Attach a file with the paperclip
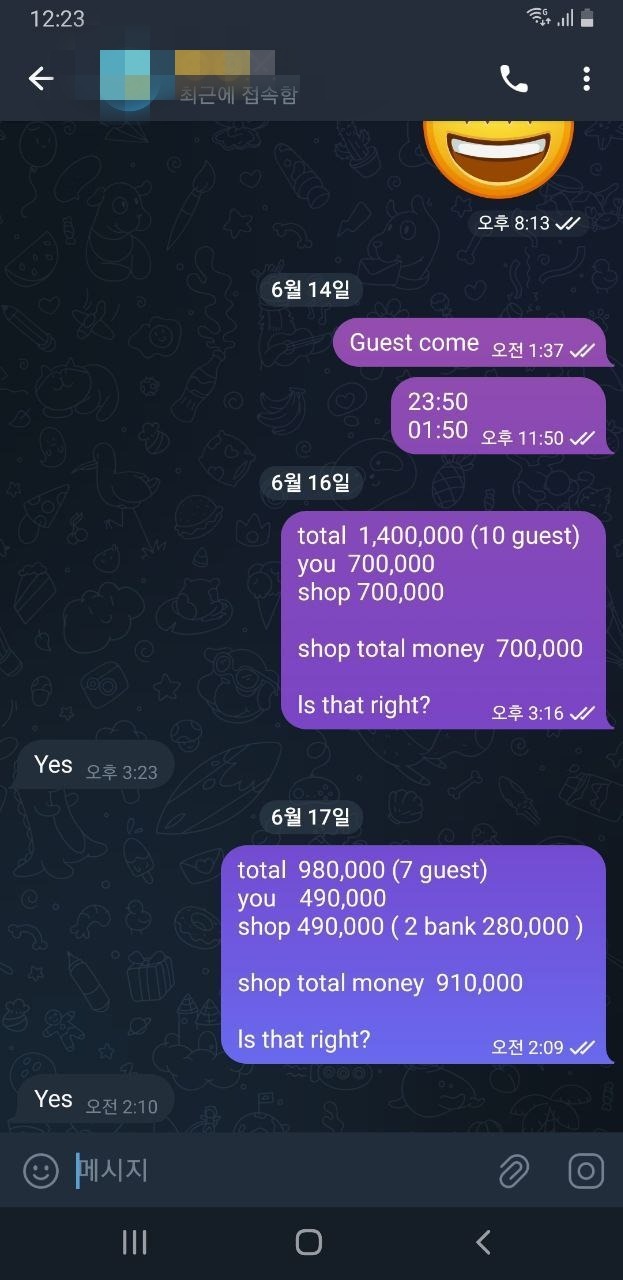The height and width of the screenshot is (1280, 623). (x=514, y=1171)
